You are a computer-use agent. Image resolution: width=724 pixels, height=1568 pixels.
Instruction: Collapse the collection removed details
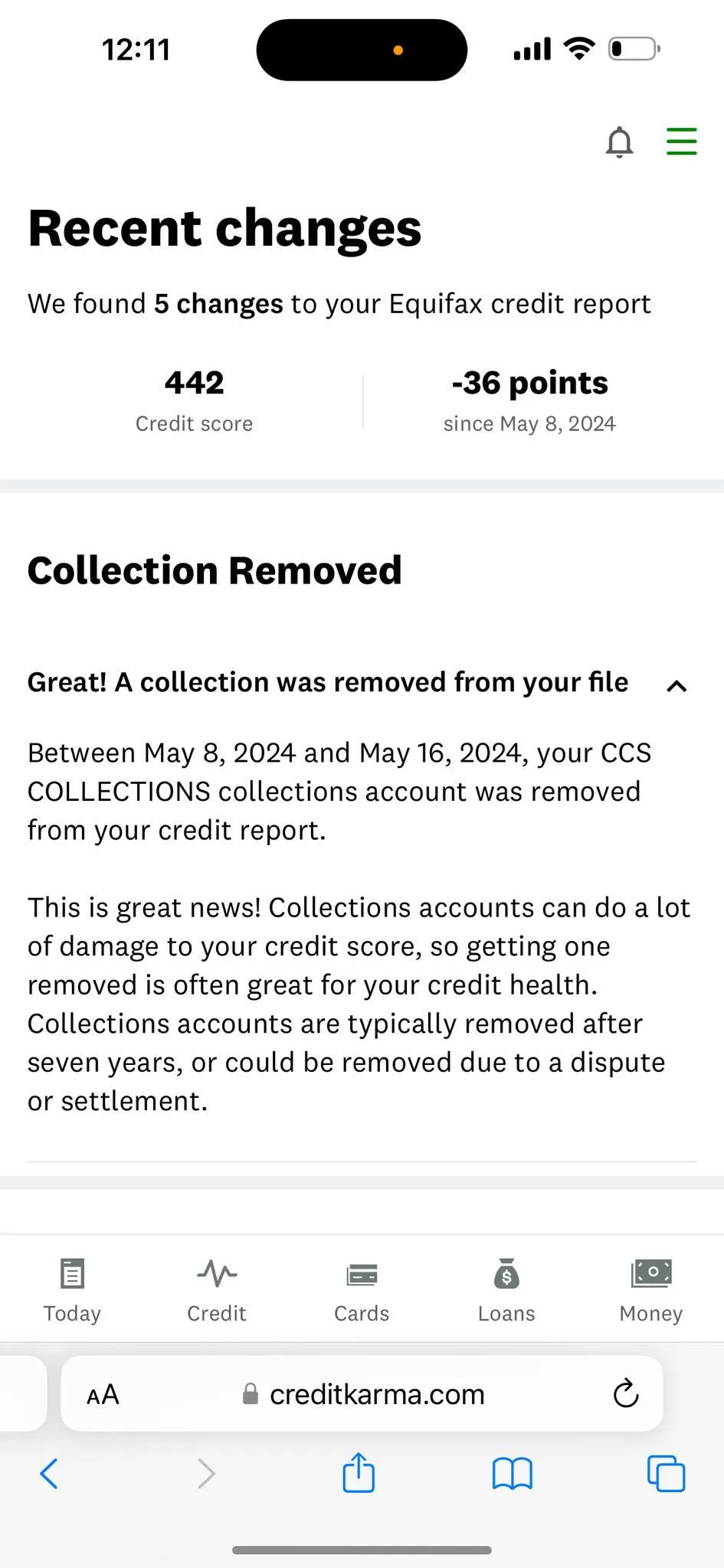(x=676, y=685)
